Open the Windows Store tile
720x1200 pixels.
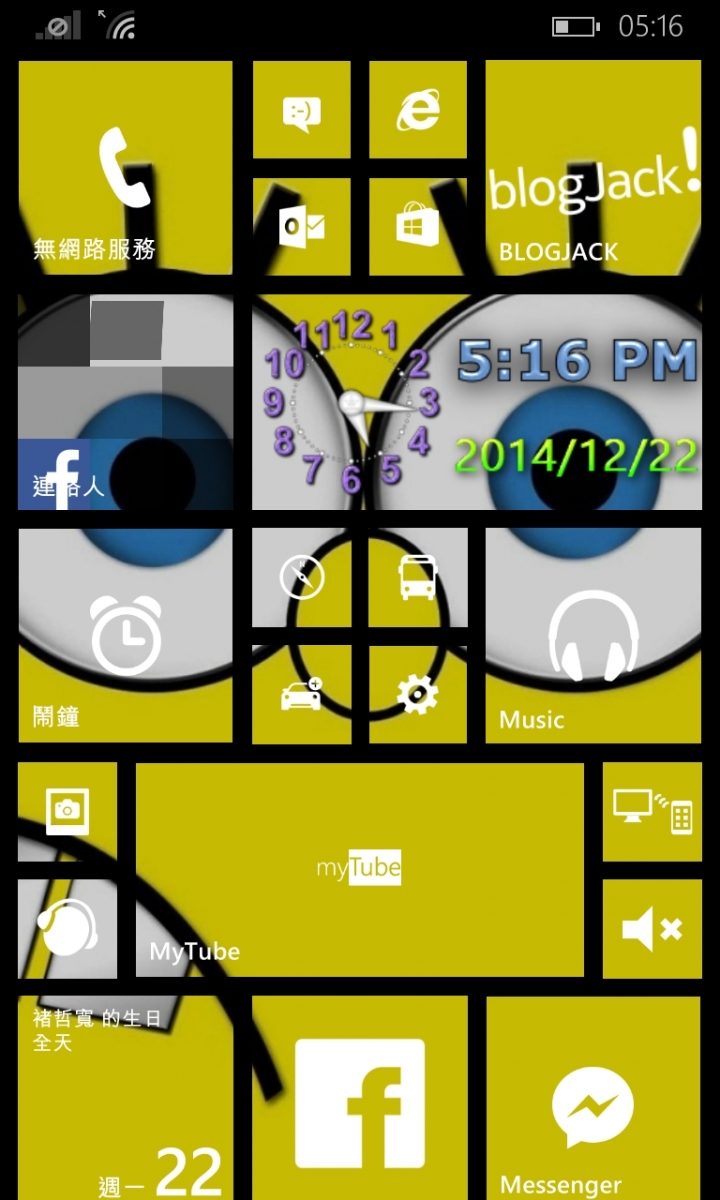(418, 227)
